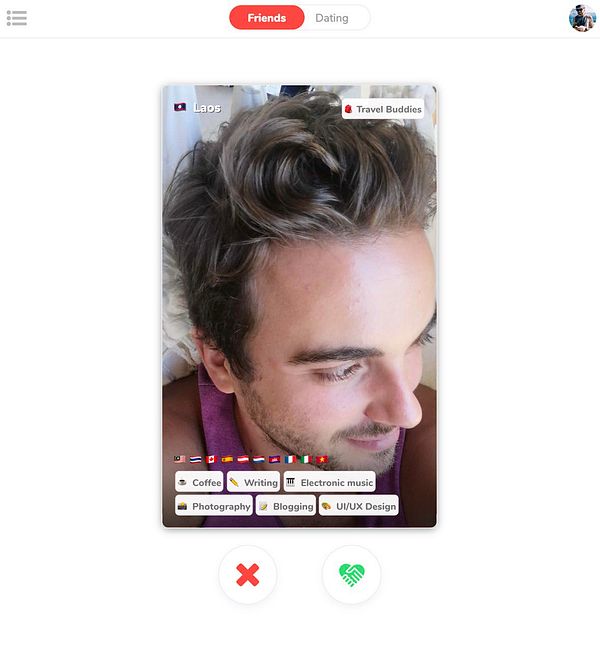
Task: Open the Laos traveler's profile card
Action: click(x=300, y=300)
